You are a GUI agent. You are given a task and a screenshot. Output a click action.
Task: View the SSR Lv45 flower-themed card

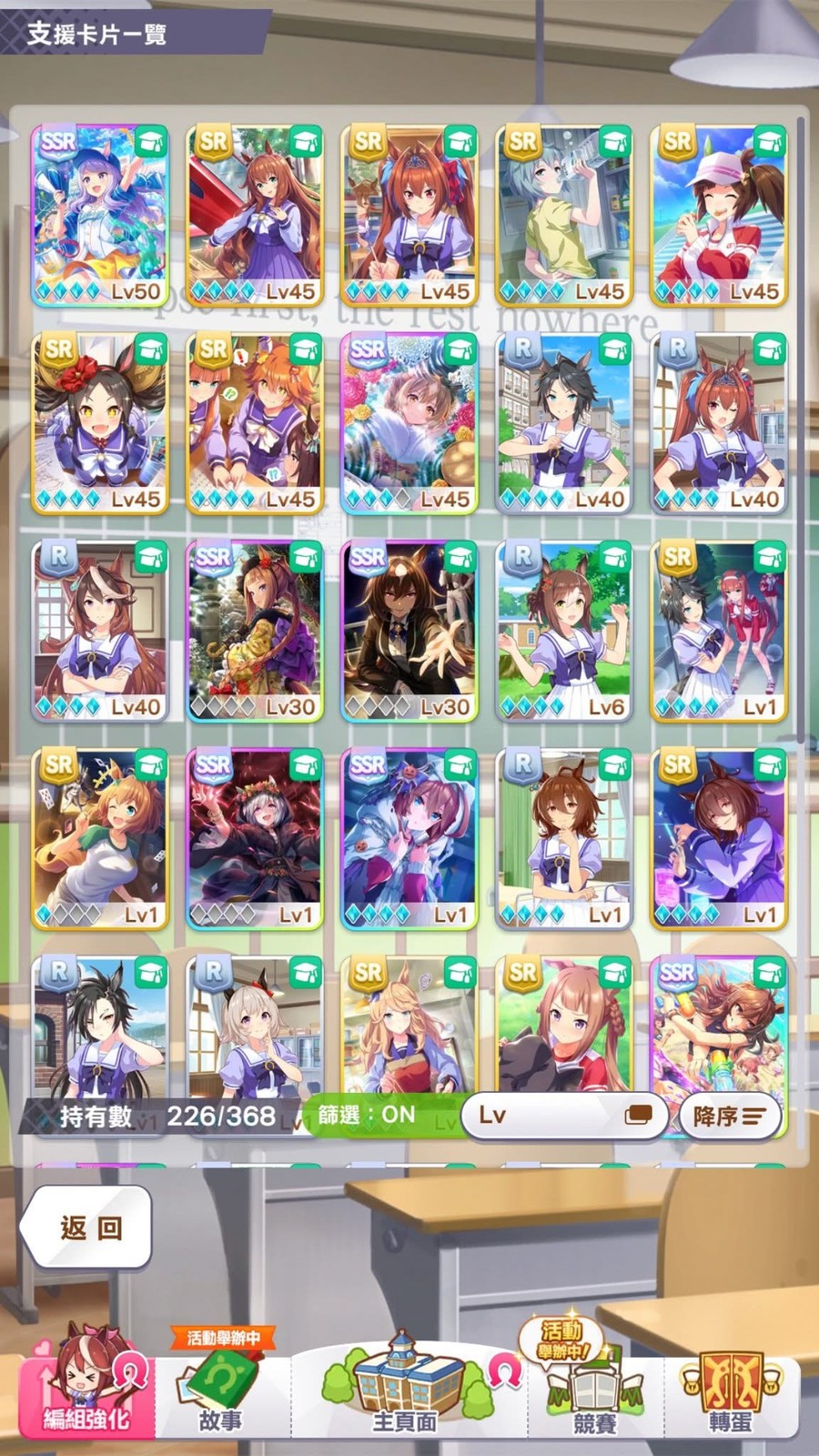tap(409, 423)
